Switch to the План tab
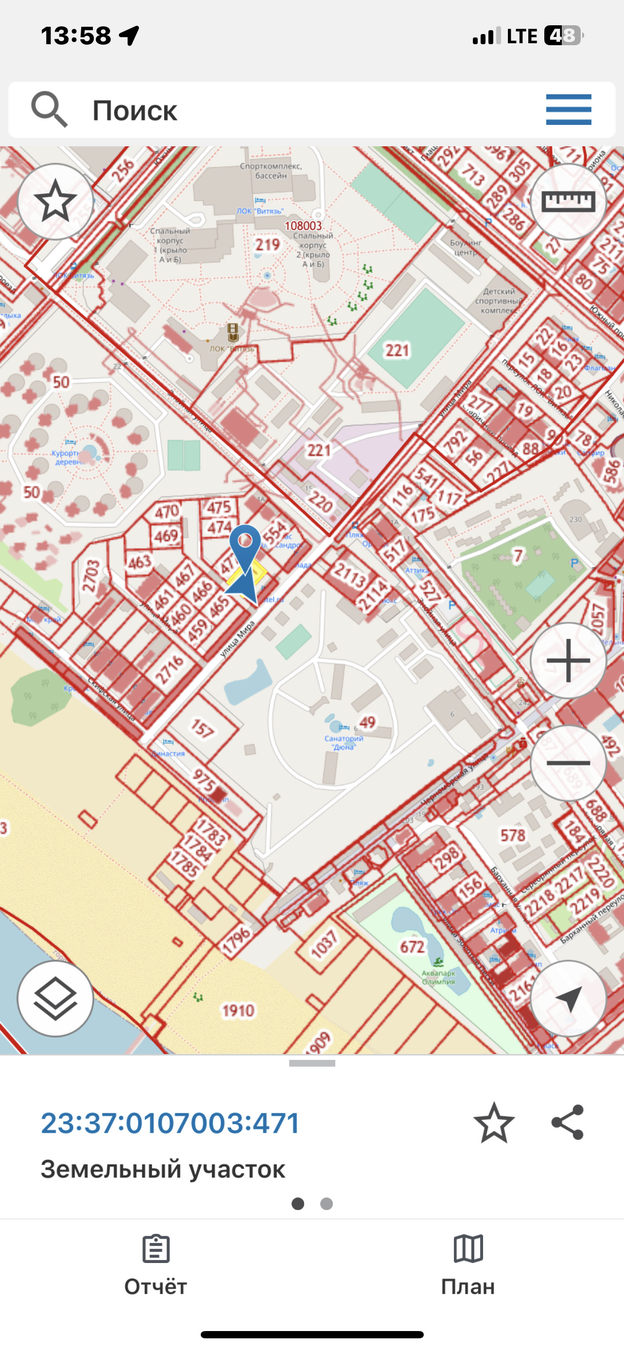 coord(468,1264)
